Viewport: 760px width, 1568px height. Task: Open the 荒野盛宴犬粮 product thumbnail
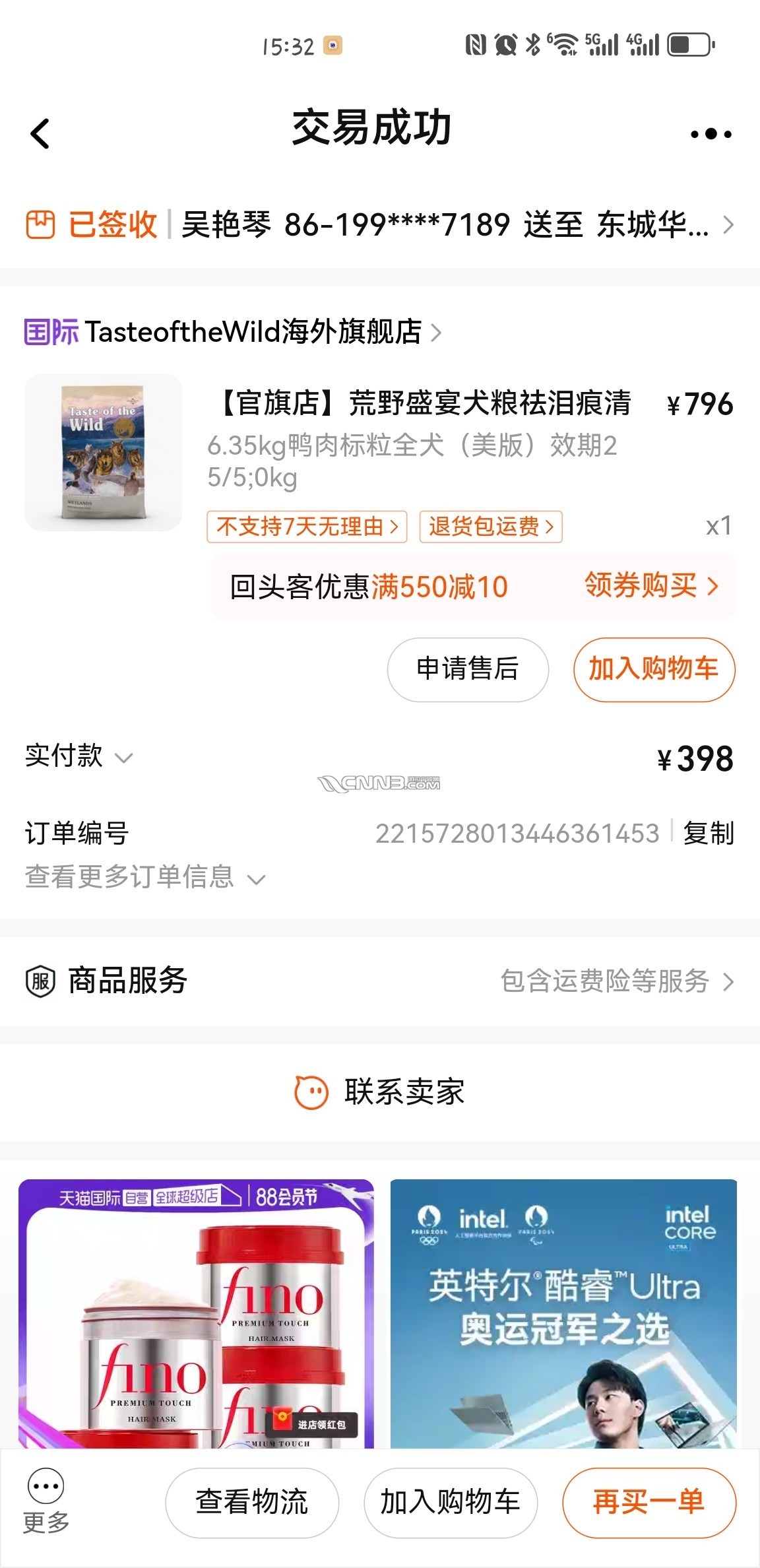click(x=103, y=453)
